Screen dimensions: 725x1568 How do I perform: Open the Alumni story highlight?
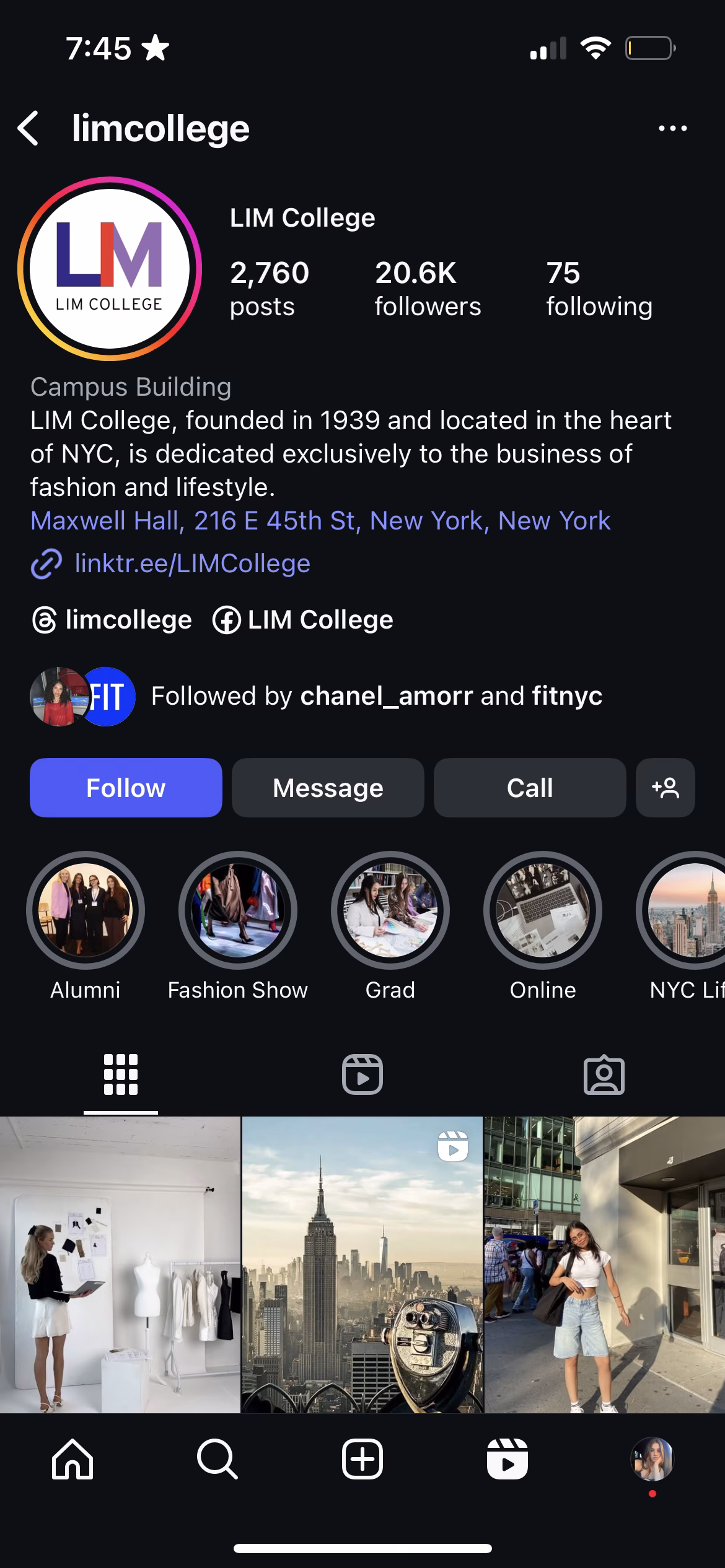(x=86, y=910)
